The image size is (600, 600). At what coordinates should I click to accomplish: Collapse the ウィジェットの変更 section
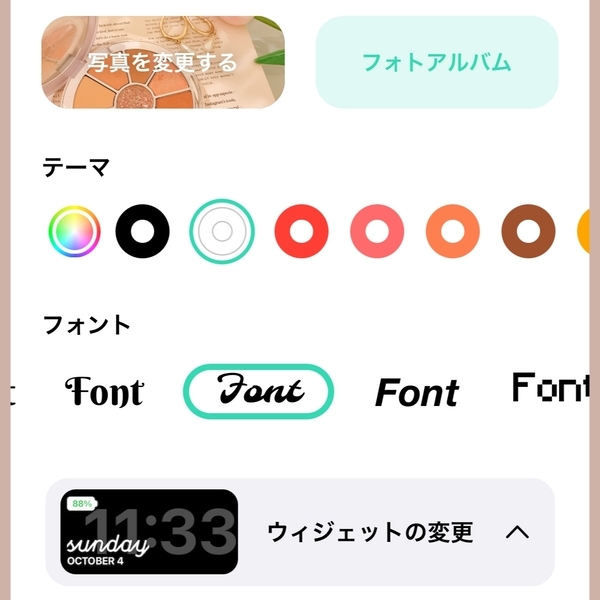tap(517, 532)
